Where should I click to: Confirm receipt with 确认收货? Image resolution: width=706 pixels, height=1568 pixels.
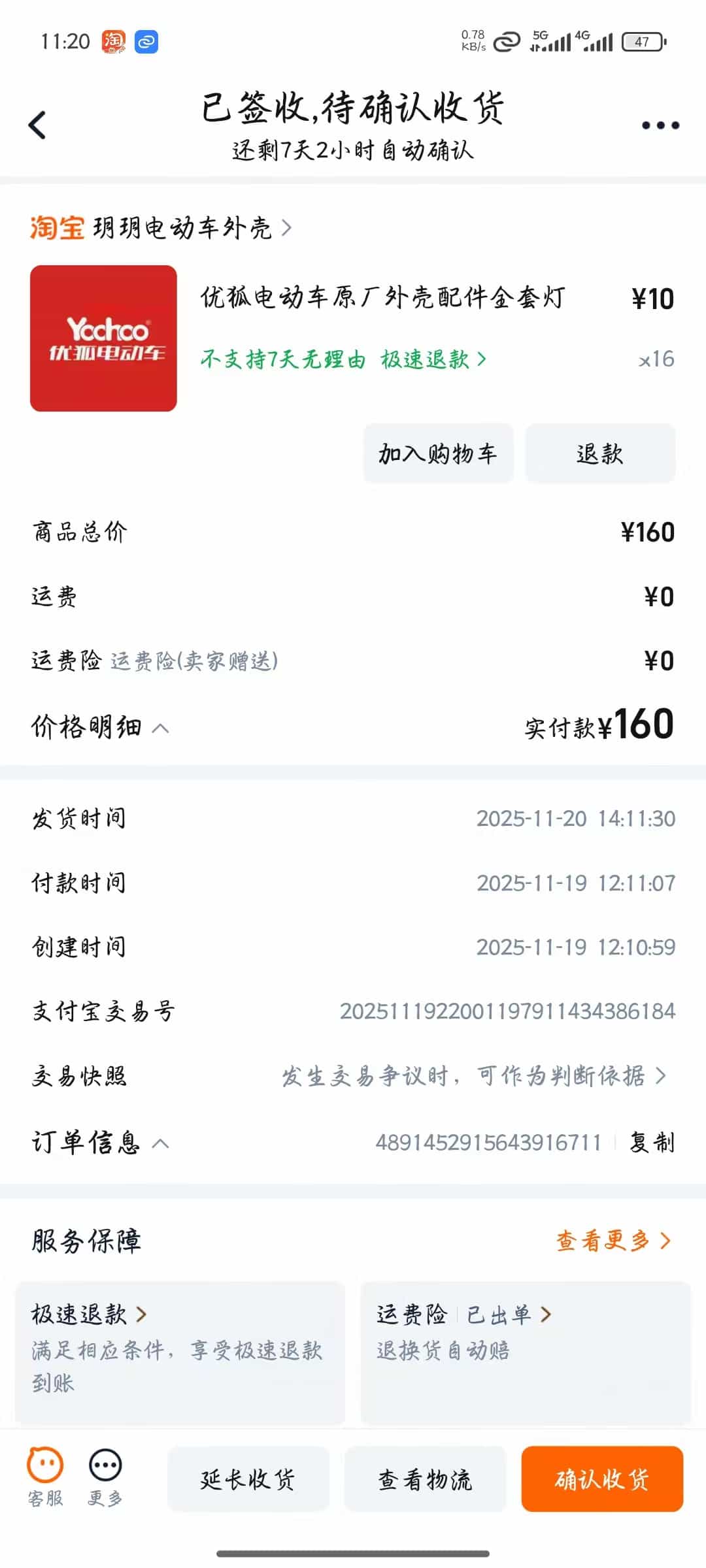point(602,1479)
